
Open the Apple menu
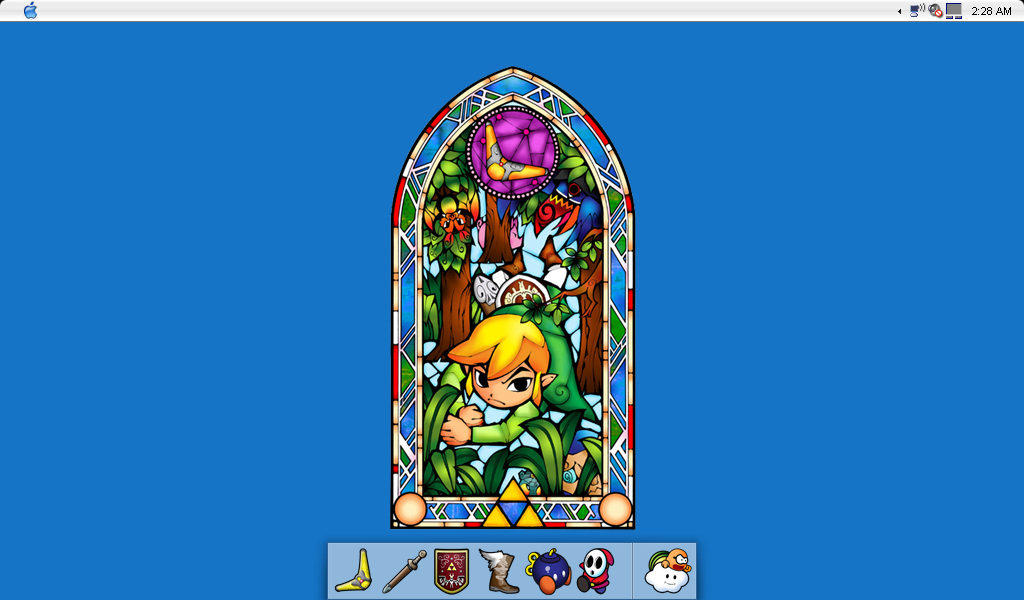(x=30, y=10)
